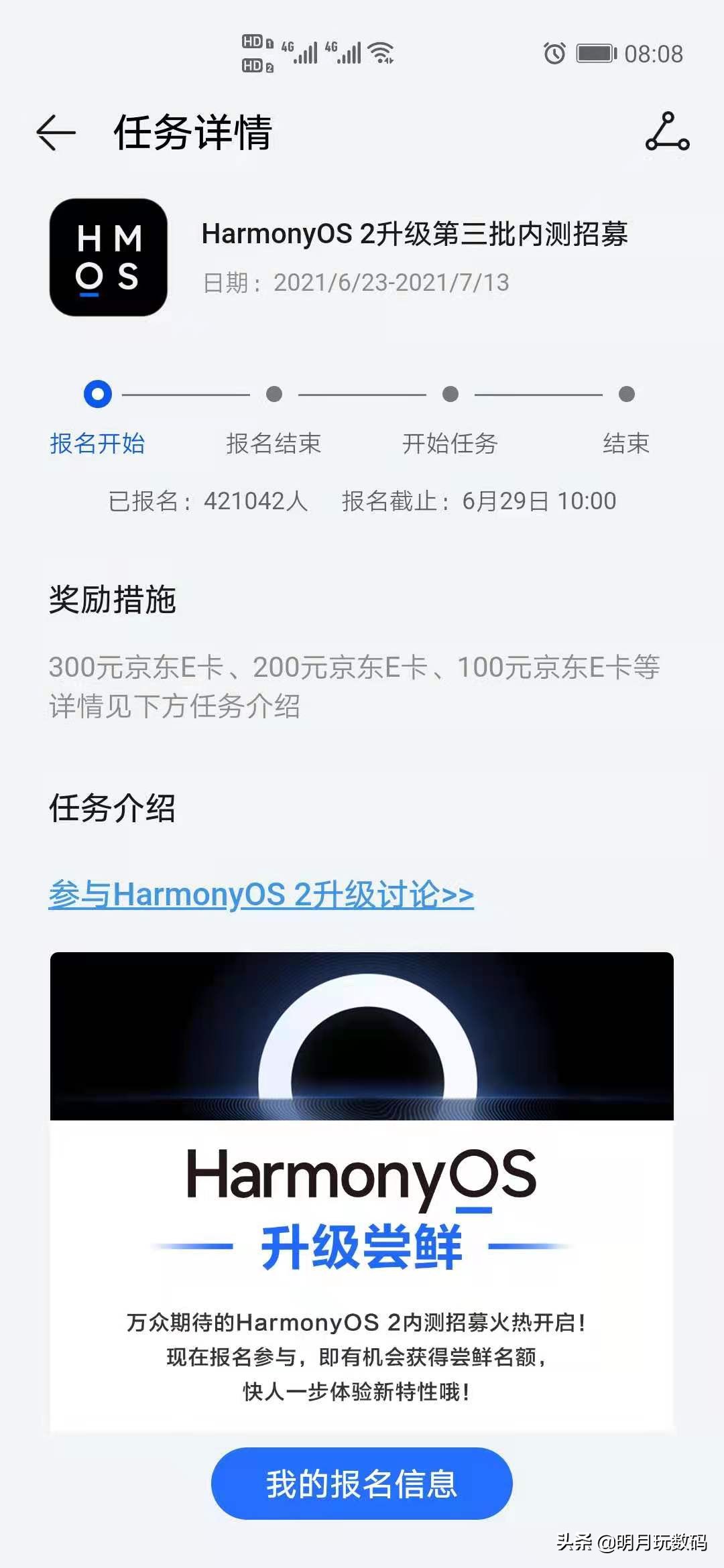Tap the back arrow on 任务详情 page
The image size is (724, 1568).
coord(56,134)
